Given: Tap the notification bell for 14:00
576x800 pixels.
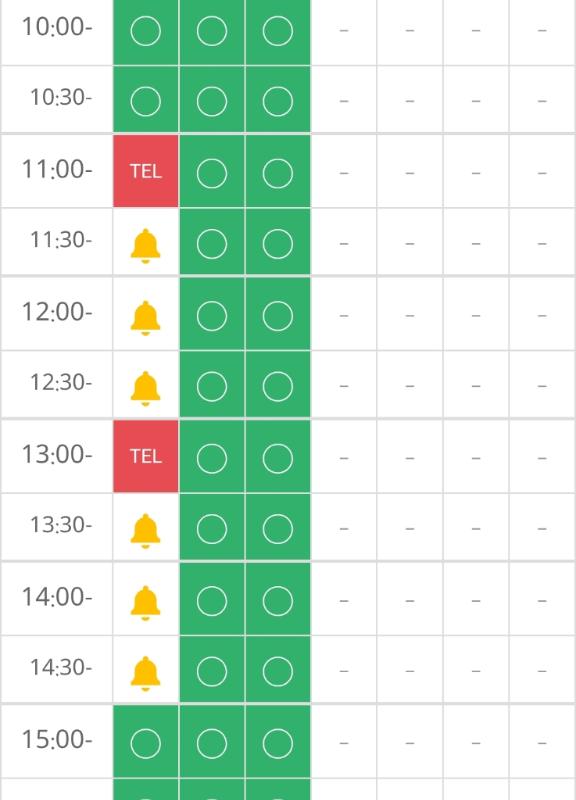Looking at the screenshot, I should coord(146,603).
